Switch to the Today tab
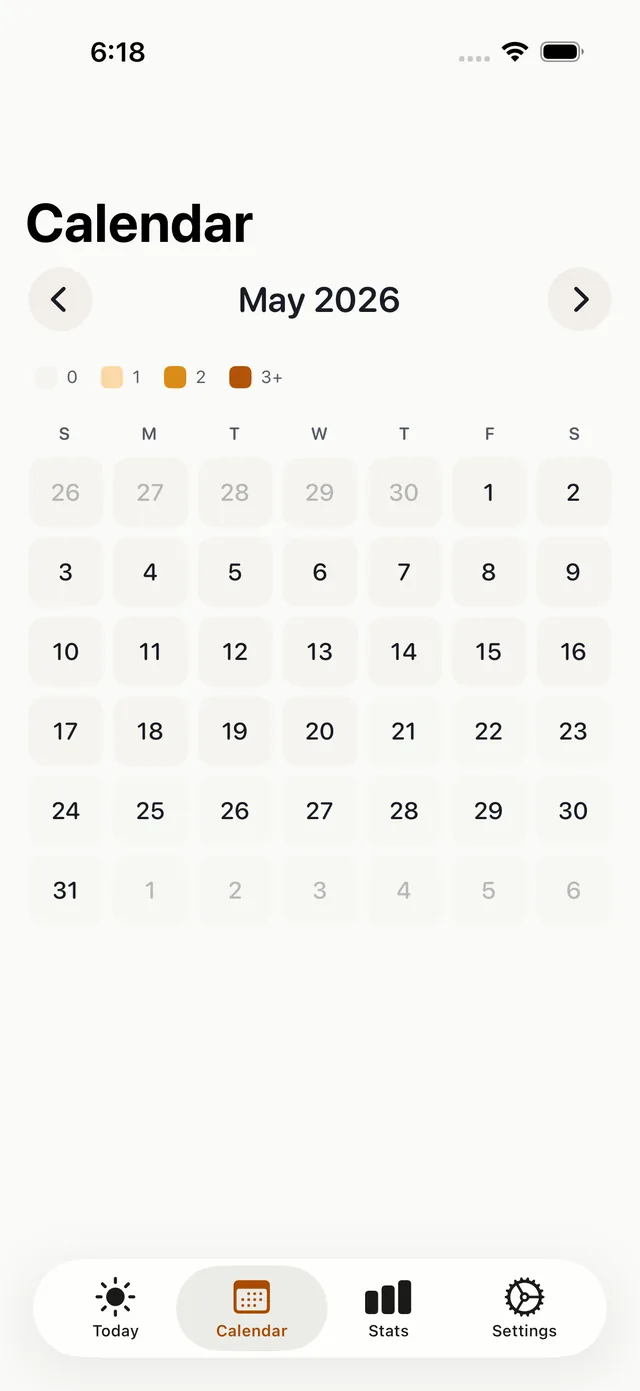This screenshot has width=640, height=1391. (x=116, y=1308)
